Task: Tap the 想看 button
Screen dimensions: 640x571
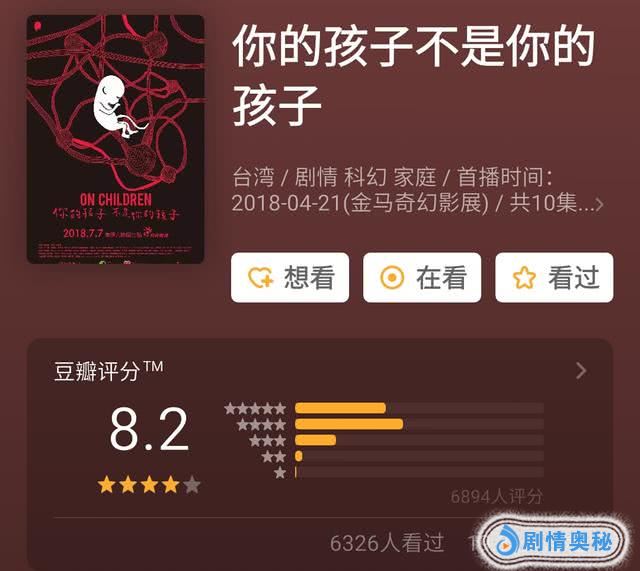Action: click(x=290, y=277)
